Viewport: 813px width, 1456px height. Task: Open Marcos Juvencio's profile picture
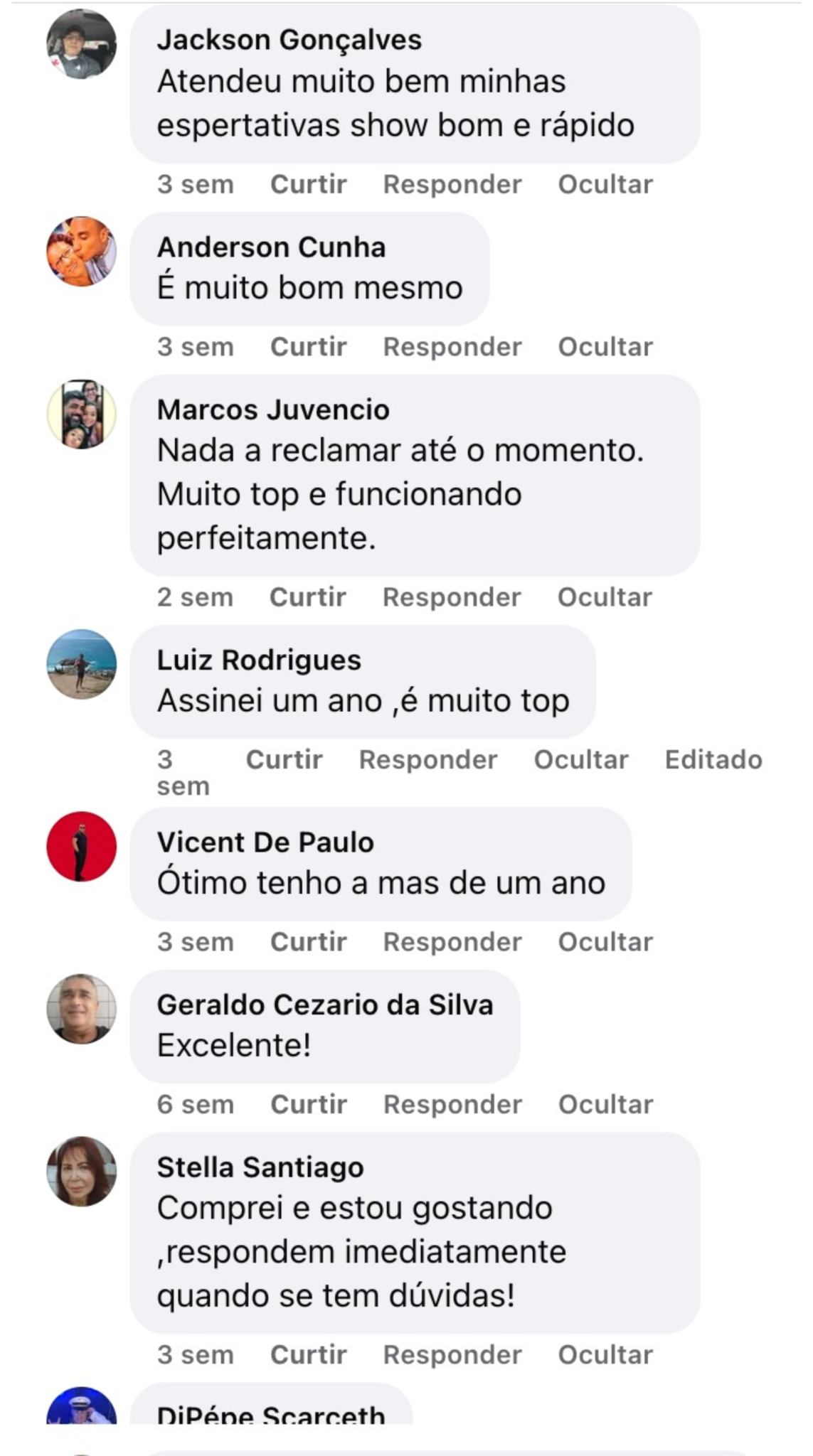click(x=82, y=414)
